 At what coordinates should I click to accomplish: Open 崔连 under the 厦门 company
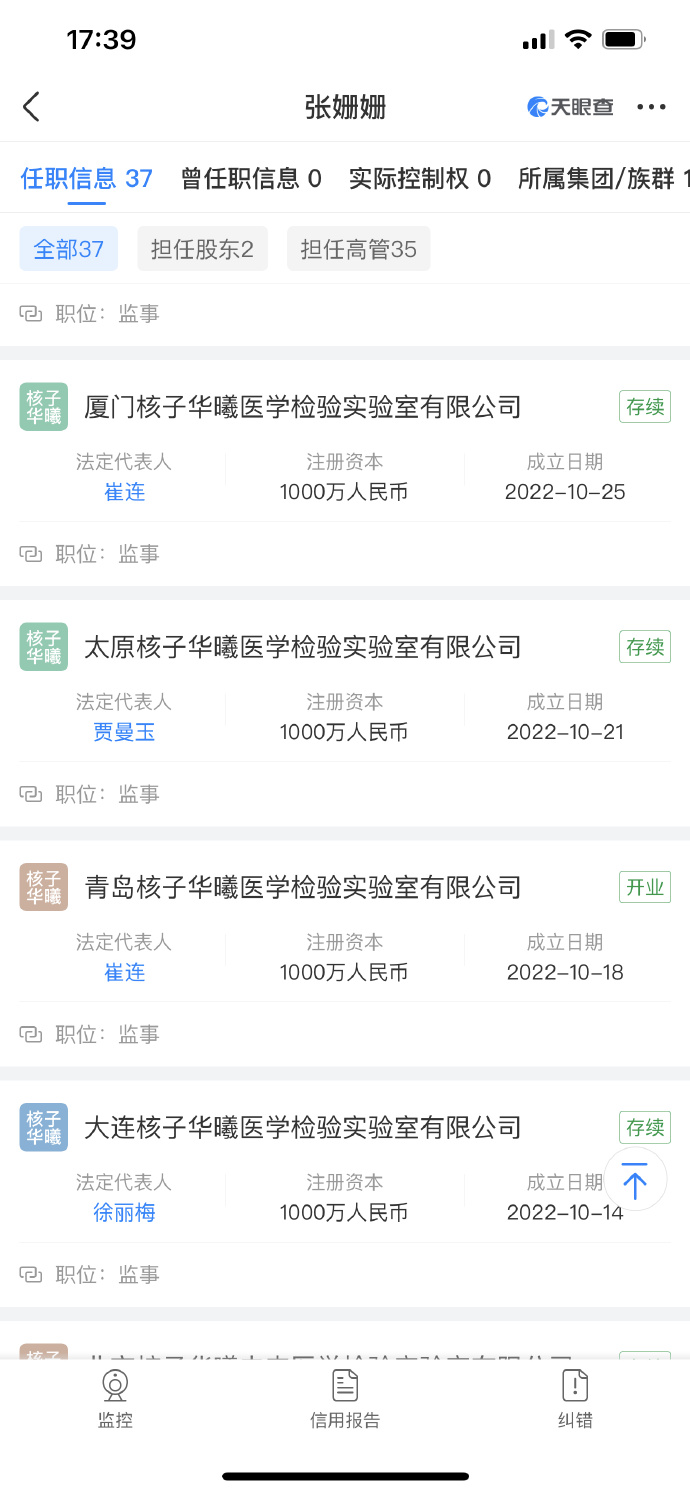(124, 492)
